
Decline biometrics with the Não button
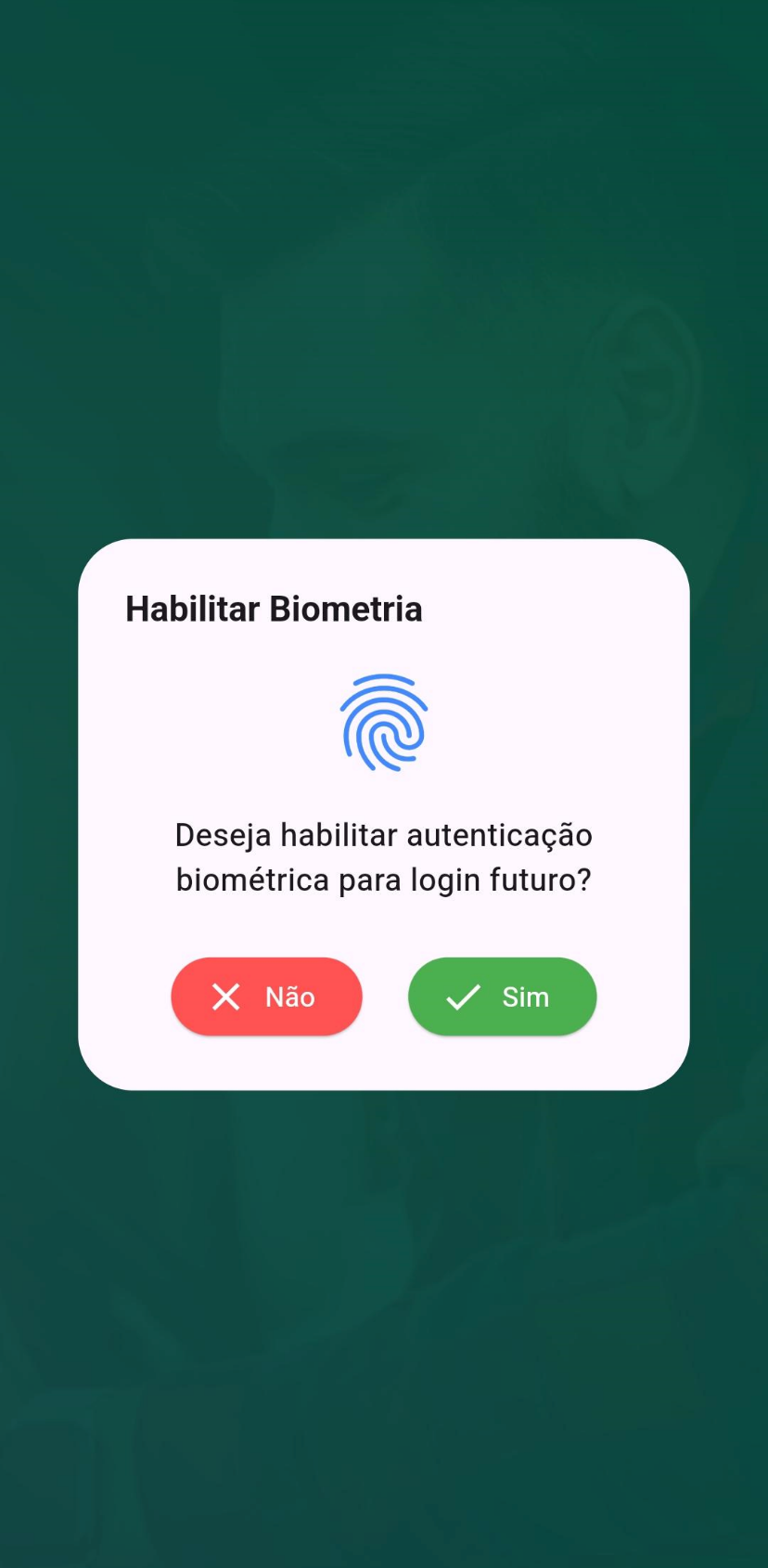[266, 996]
